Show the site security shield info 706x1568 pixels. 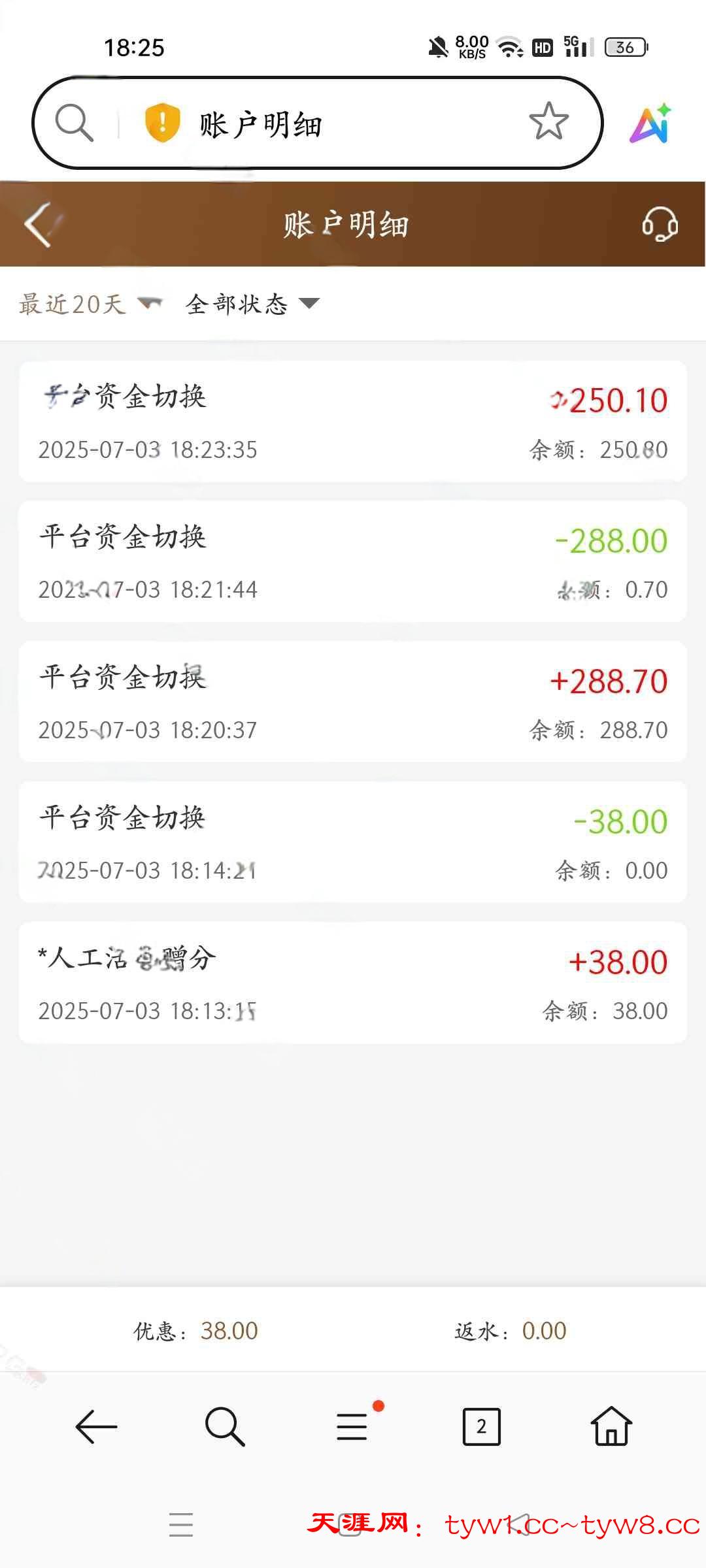[x=161, y=122]
